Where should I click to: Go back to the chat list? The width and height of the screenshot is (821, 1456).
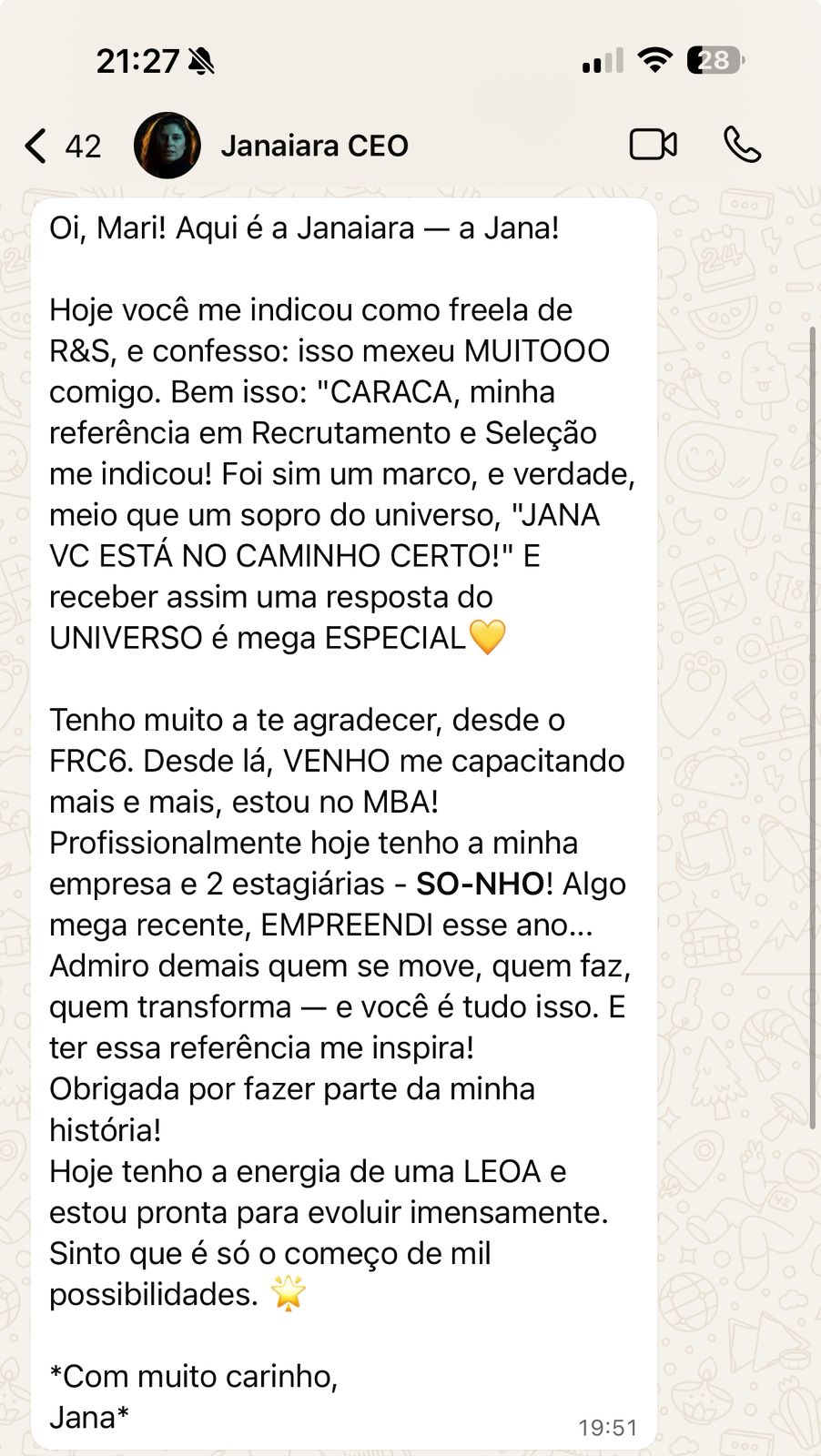pos(36,146)
